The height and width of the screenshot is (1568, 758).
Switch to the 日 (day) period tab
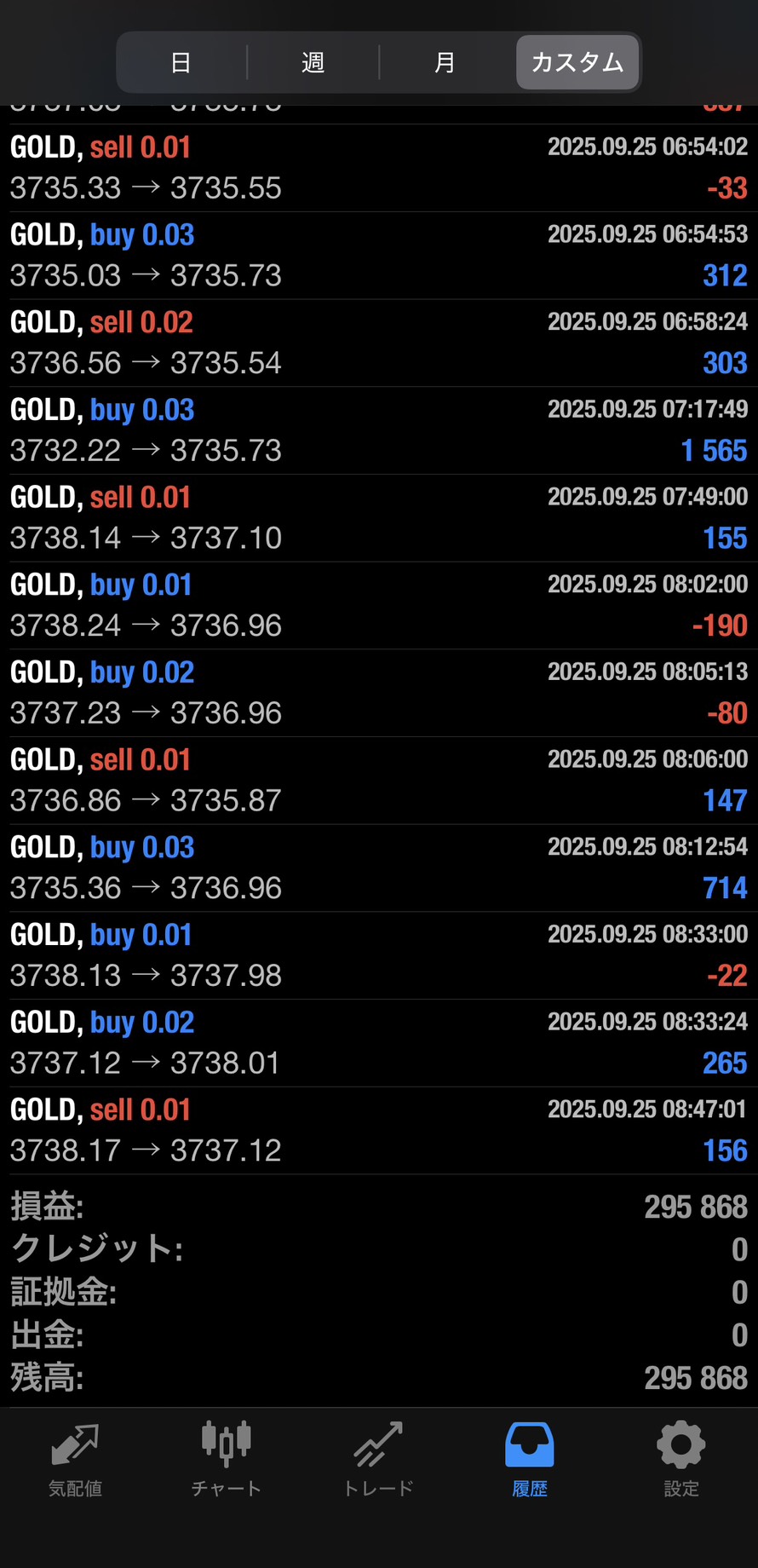pyautogui.click(x=181, y=62)
